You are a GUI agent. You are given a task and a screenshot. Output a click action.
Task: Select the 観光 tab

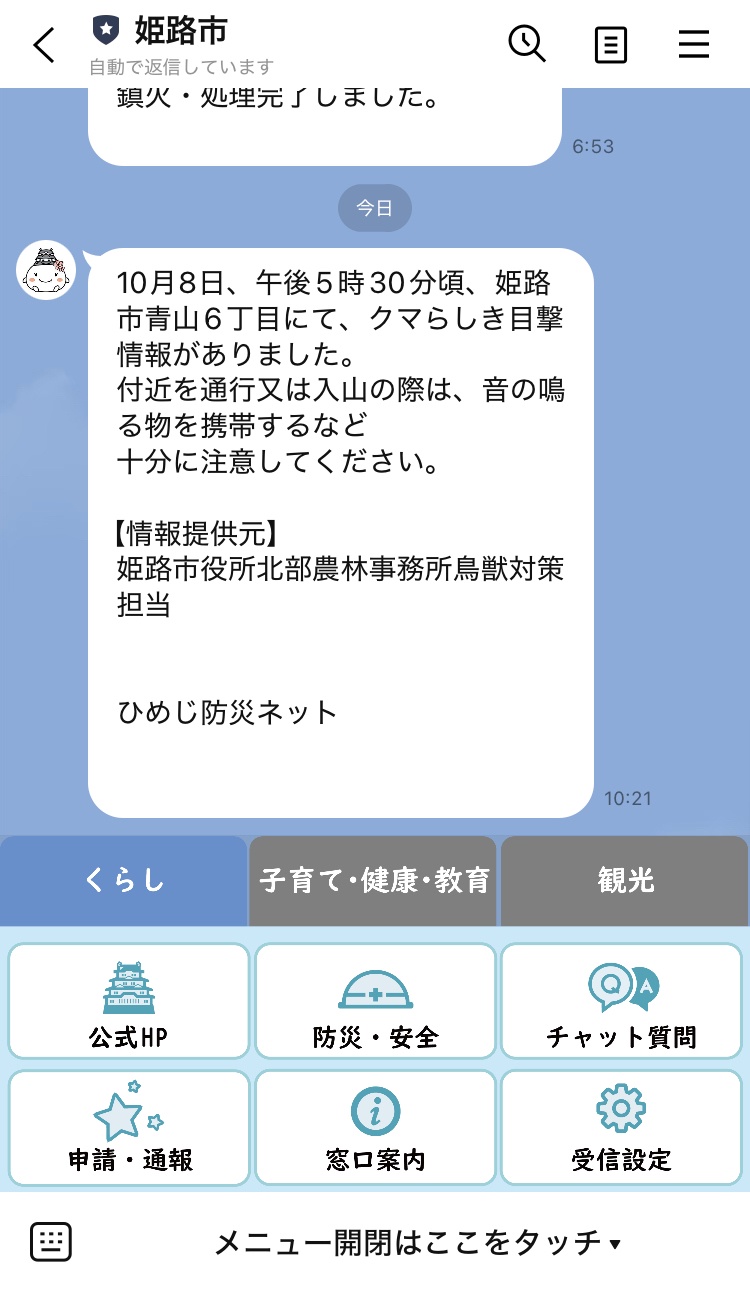tap(624, 880)
